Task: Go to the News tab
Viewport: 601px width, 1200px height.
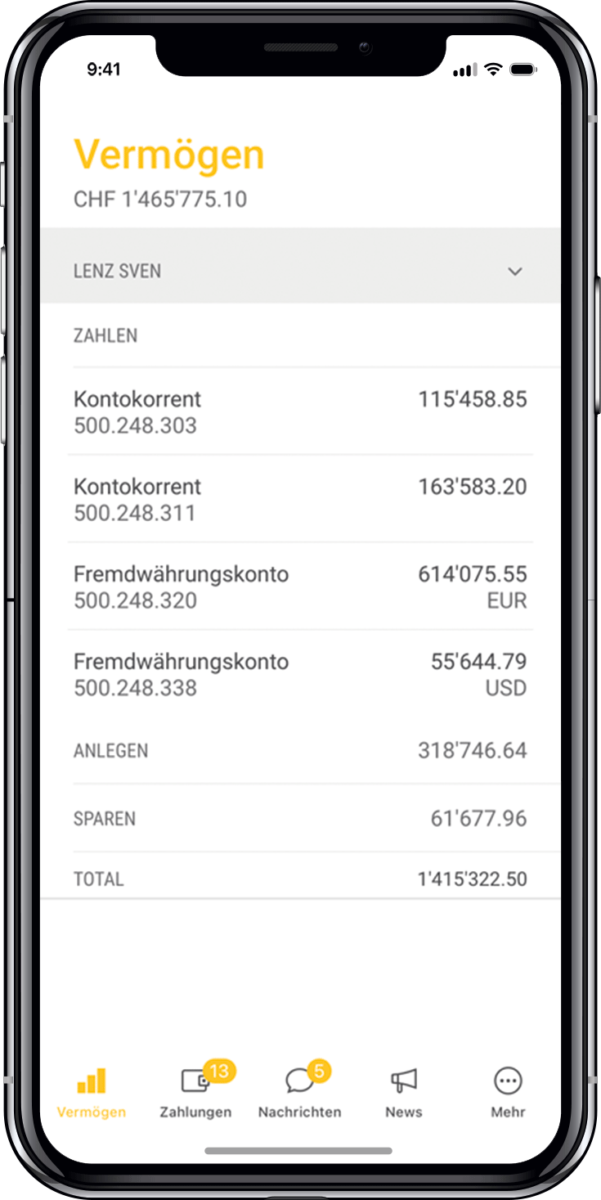Action: (x=404, y=1092)
